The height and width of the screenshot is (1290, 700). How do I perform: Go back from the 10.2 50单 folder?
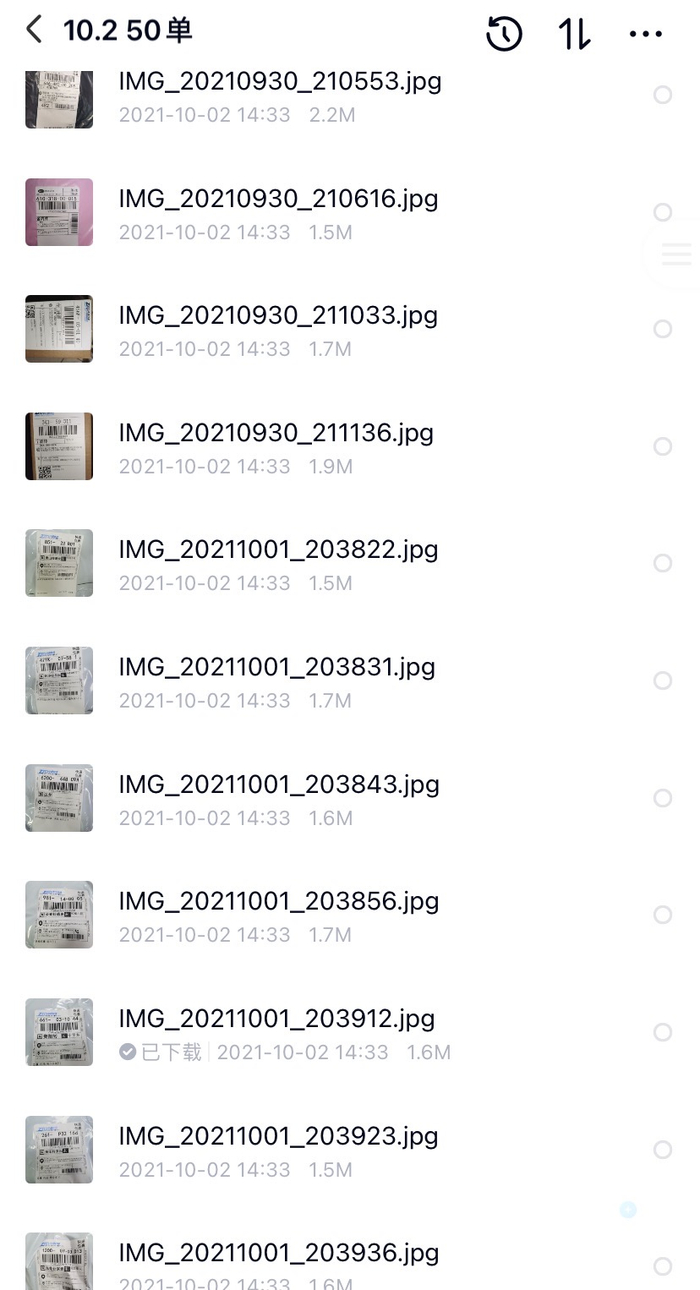coord(34,30)
